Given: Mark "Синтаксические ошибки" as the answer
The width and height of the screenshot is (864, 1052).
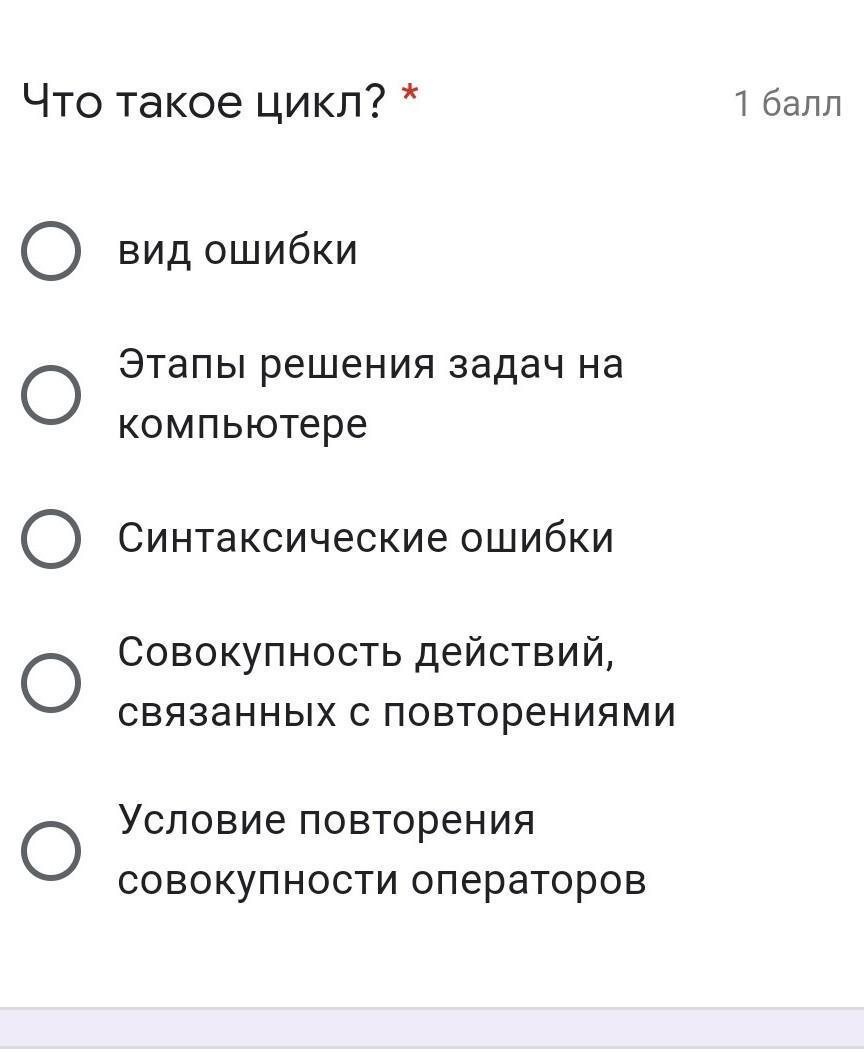Looking at the screenshot, I should (50, 539).
